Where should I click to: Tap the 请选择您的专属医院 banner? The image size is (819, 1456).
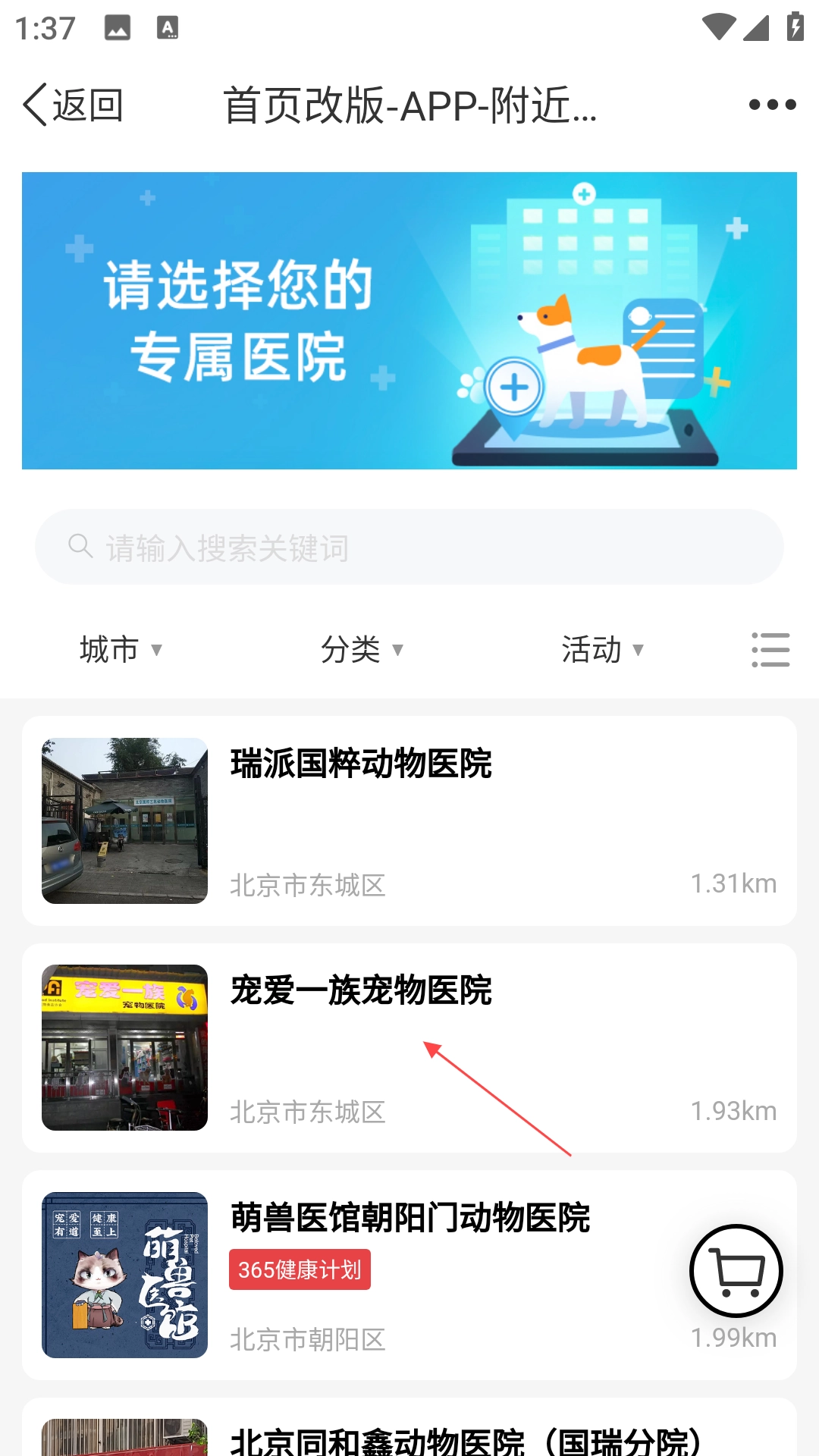point(409,320)
